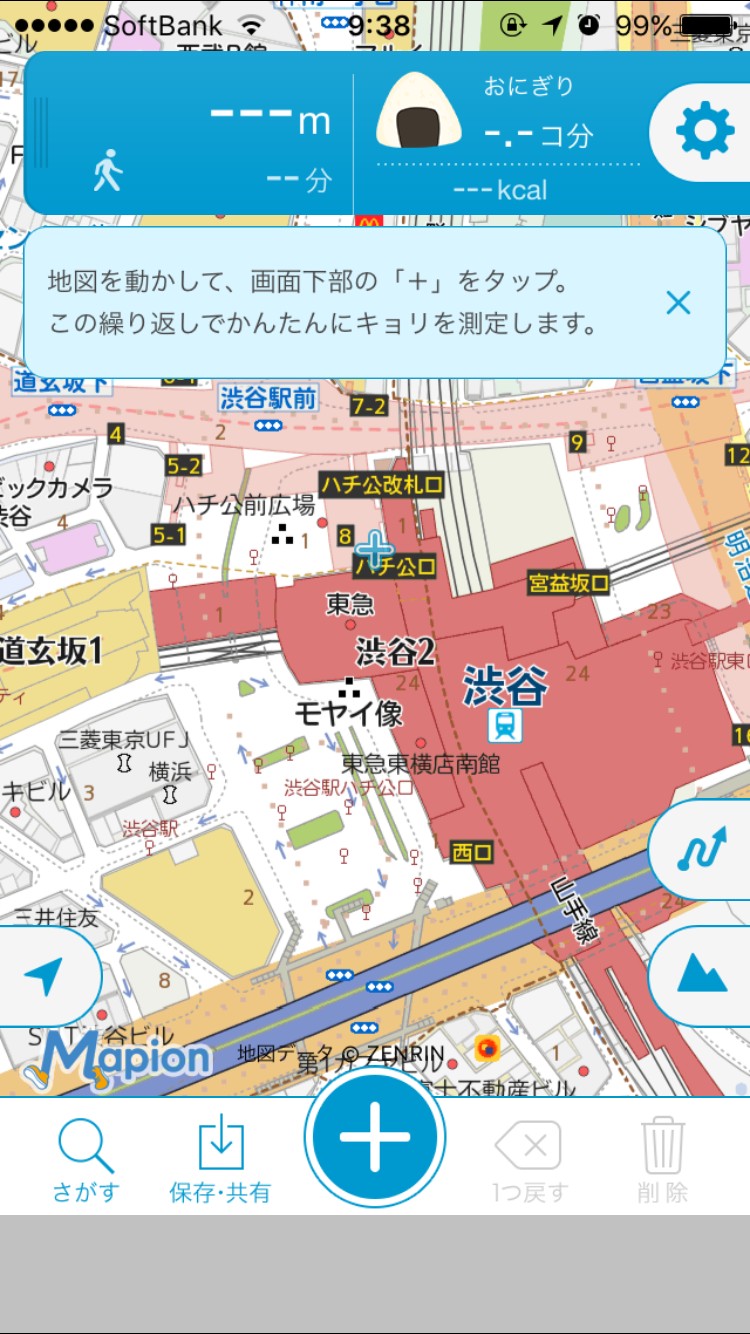Dismiss the instruction hint banner
Viewport: 750px width, 1334px height.
678,303
